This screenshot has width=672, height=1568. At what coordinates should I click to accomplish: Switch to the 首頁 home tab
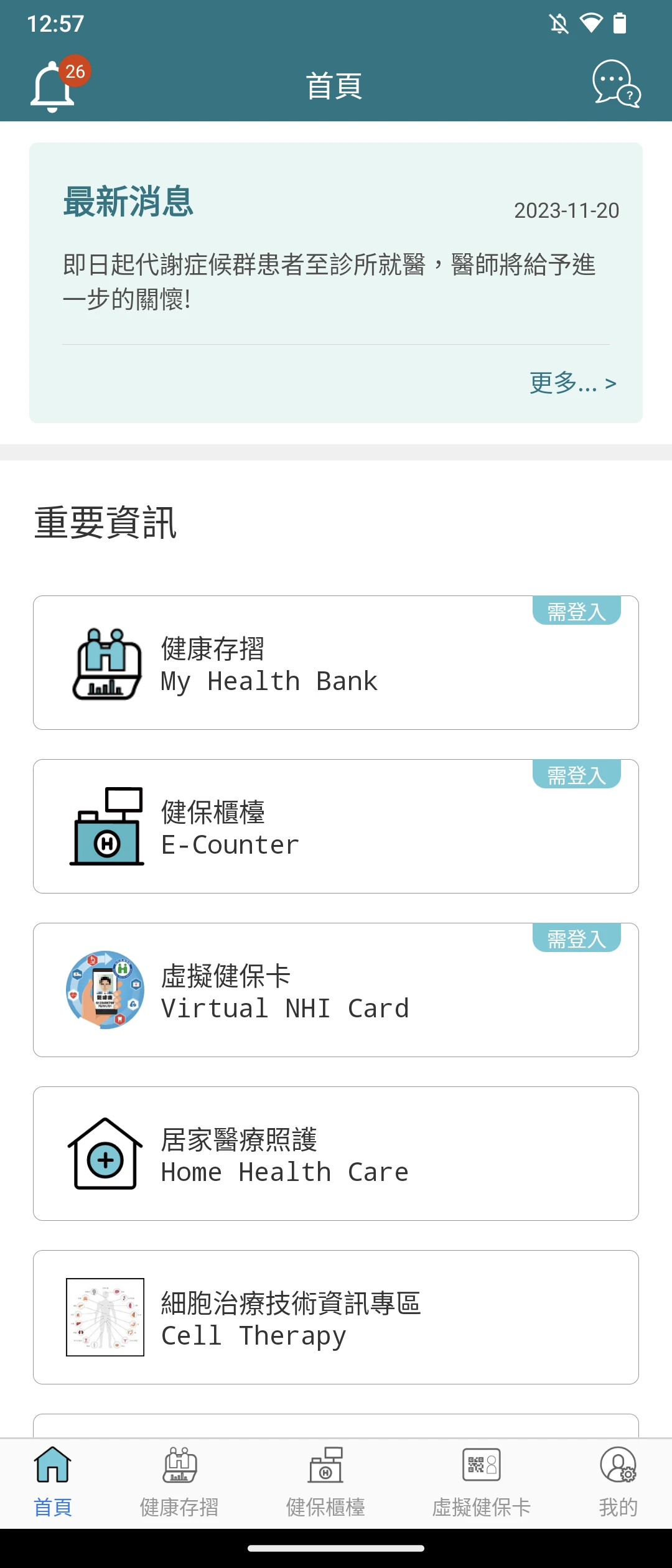[53, 1483]
